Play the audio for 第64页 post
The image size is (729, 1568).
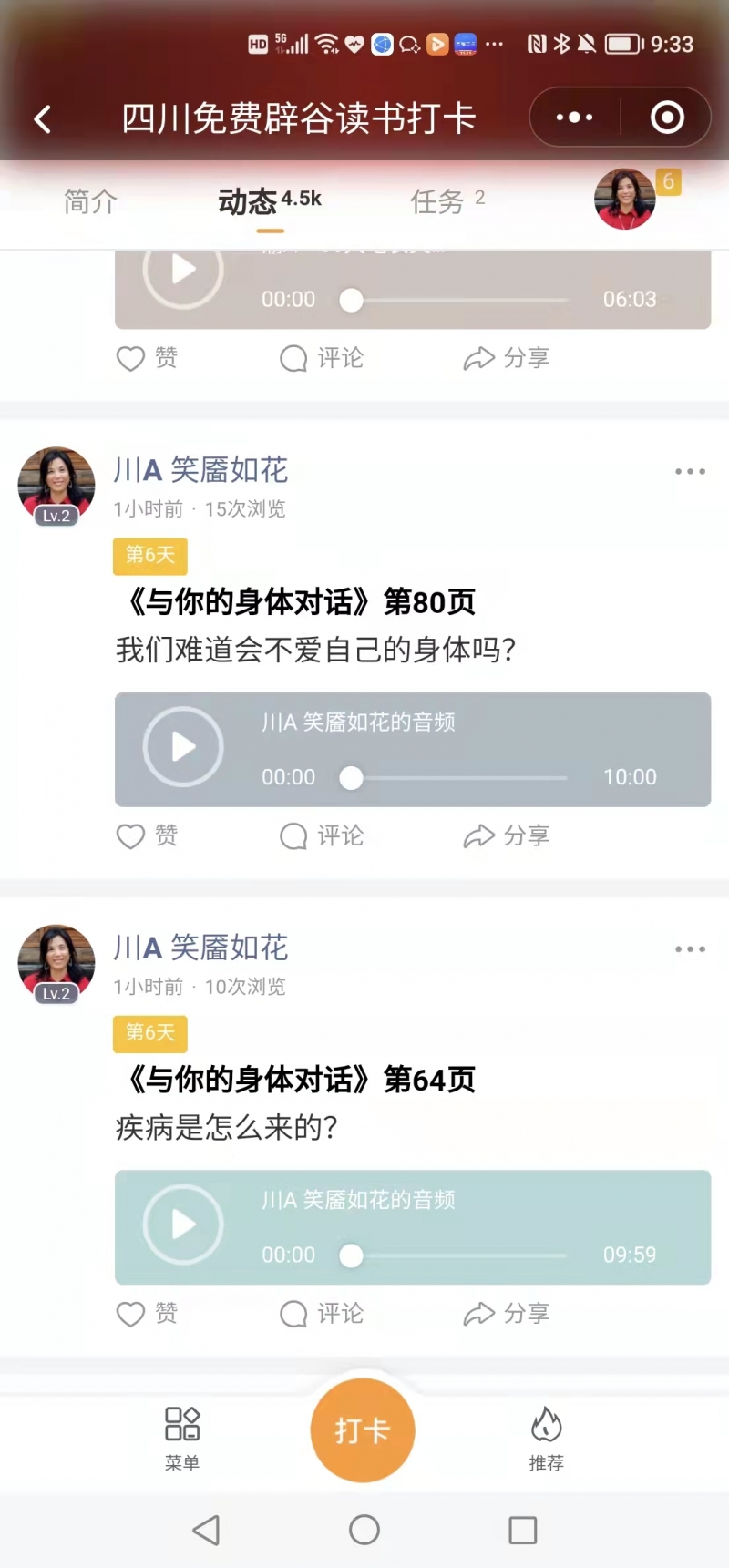point(183,1225)
